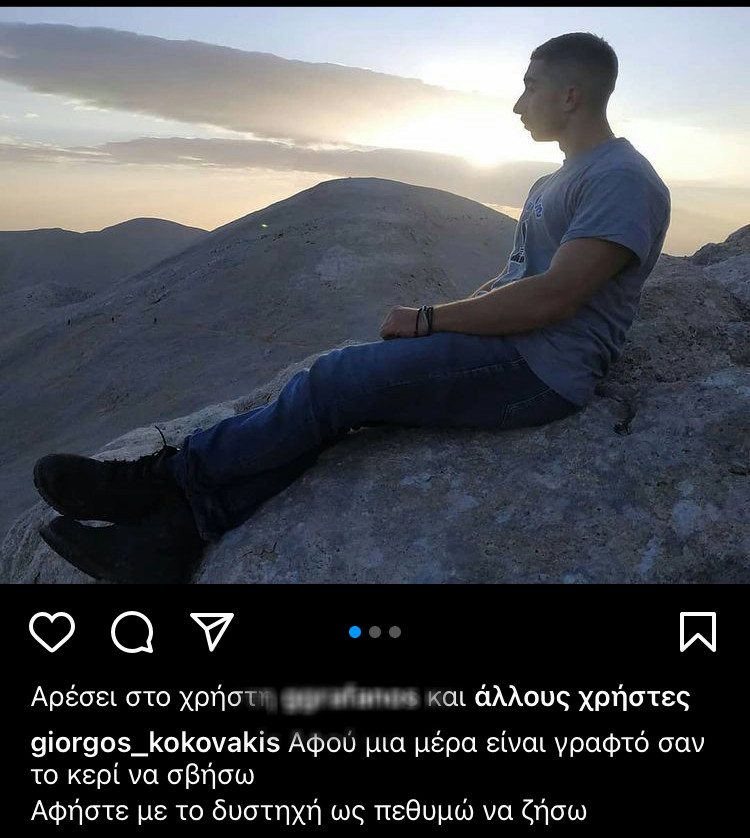750x838 pixels.
Task: Share the post with the paper plane icon
Action: pos(212,632)
